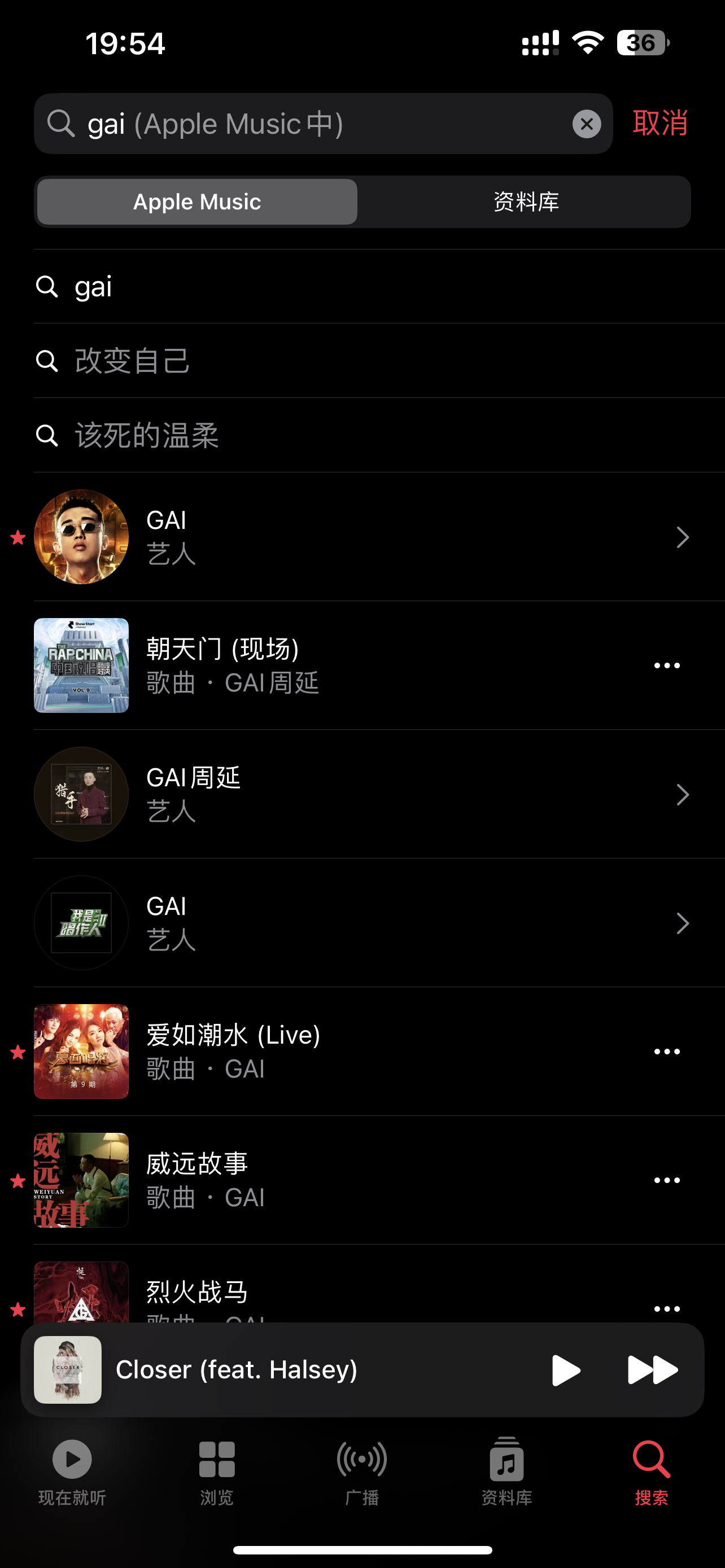The image size is (725, 1568).
Task: Tap 取消 to cancel search
Action: [660, 124]
